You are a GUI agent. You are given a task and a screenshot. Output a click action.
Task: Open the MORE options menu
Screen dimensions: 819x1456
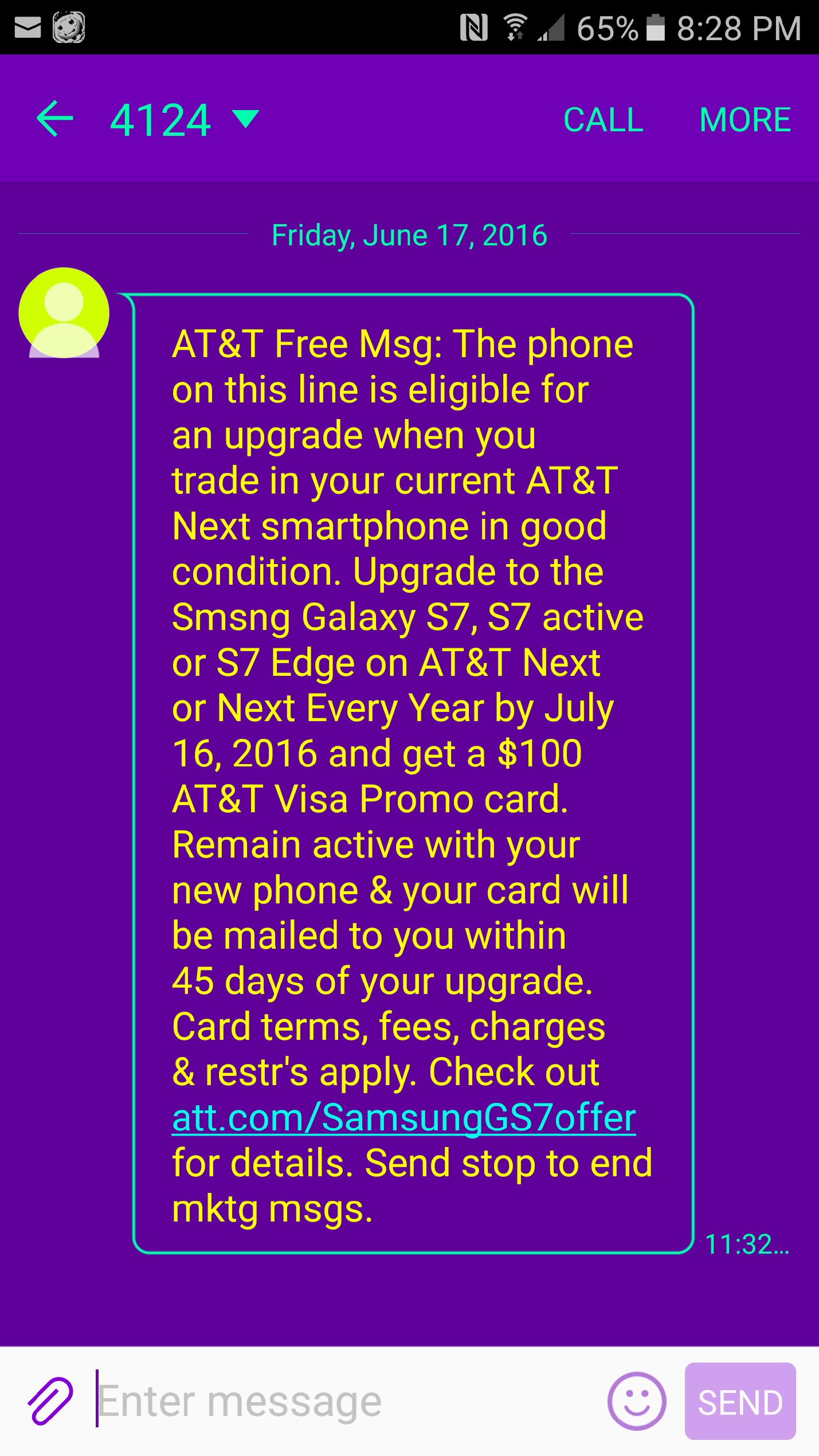[x=745, y=120]
